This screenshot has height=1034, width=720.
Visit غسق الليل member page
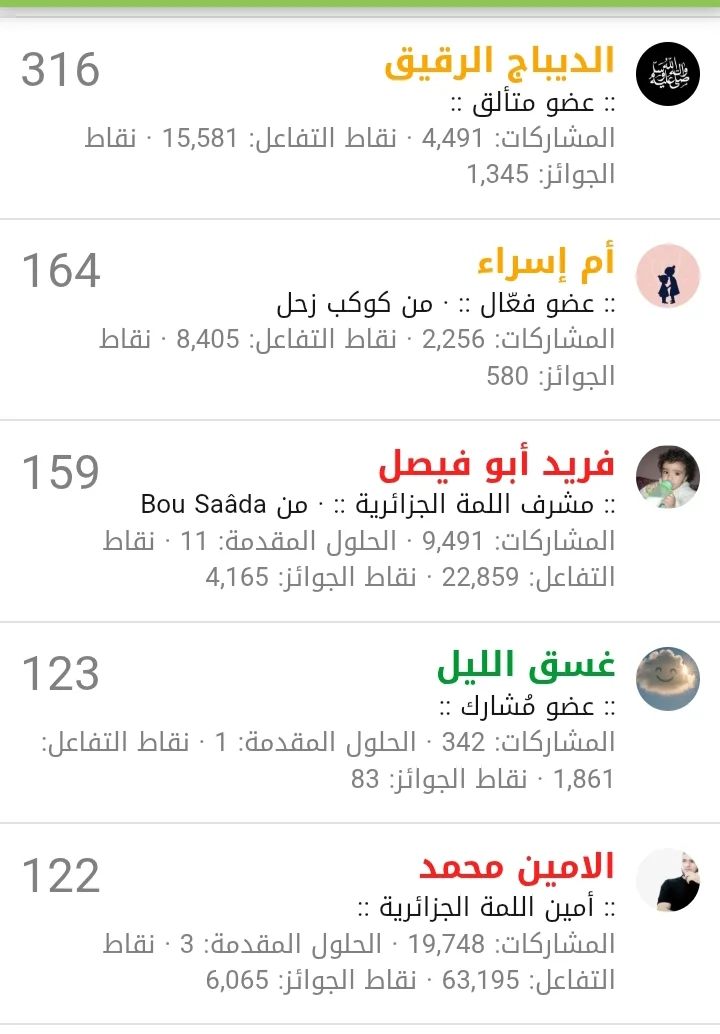526,666
